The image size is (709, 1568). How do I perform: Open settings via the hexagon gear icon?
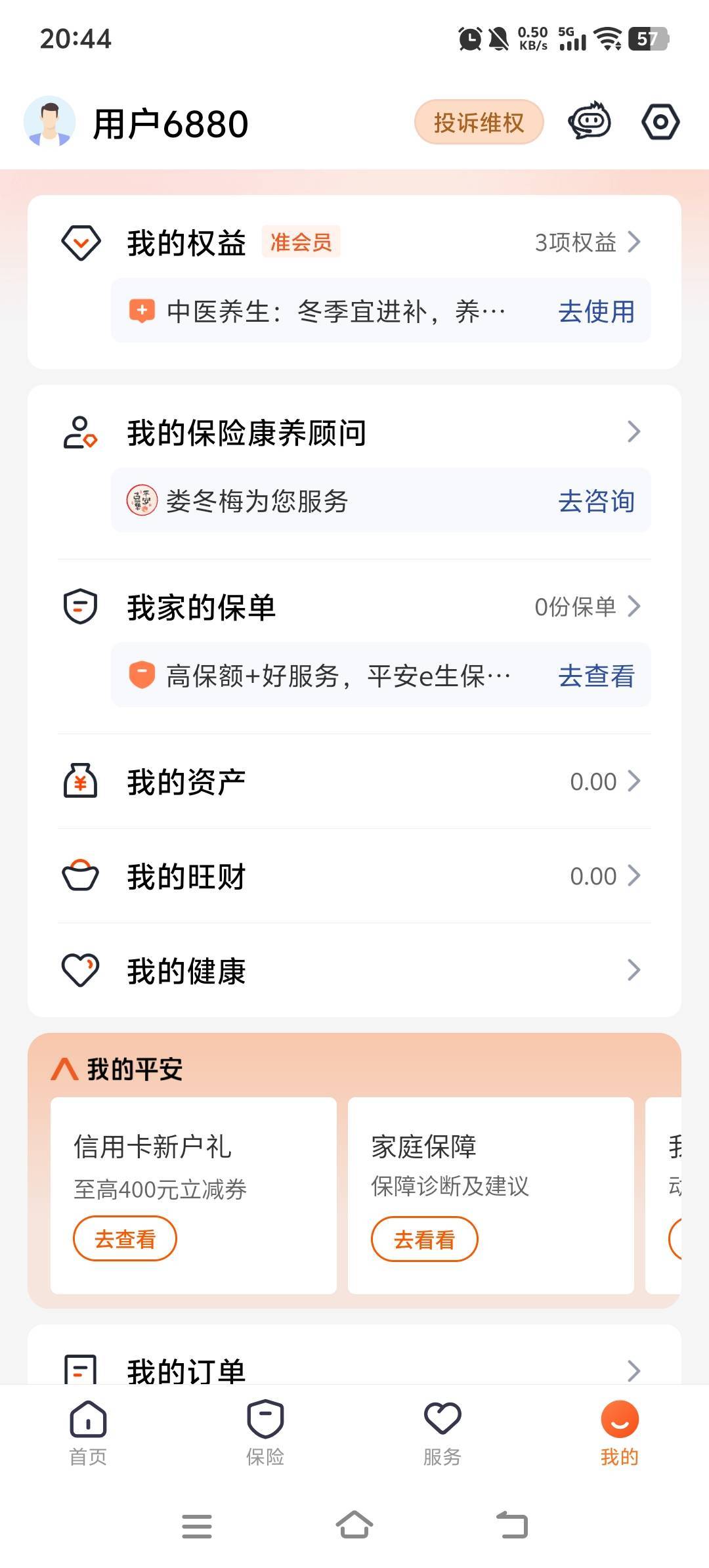tap(660, 122)
